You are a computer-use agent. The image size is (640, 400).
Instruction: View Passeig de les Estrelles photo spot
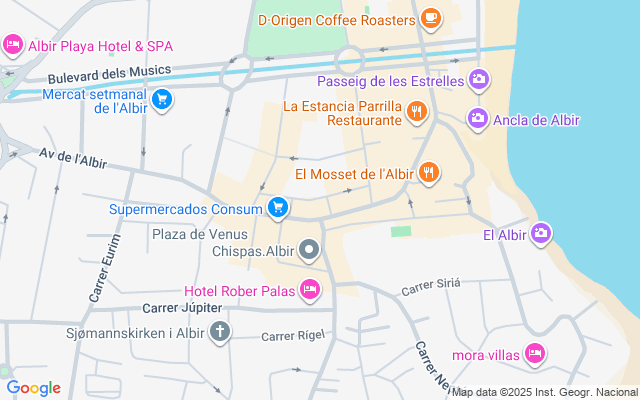480,79
